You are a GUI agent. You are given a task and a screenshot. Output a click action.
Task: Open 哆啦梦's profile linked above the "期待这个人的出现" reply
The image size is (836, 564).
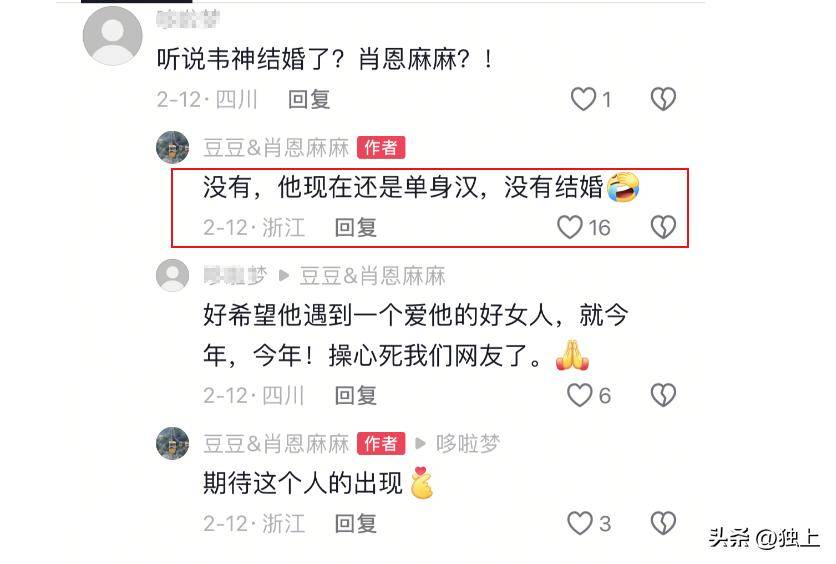pyautogui.click(x=467, y=443)
